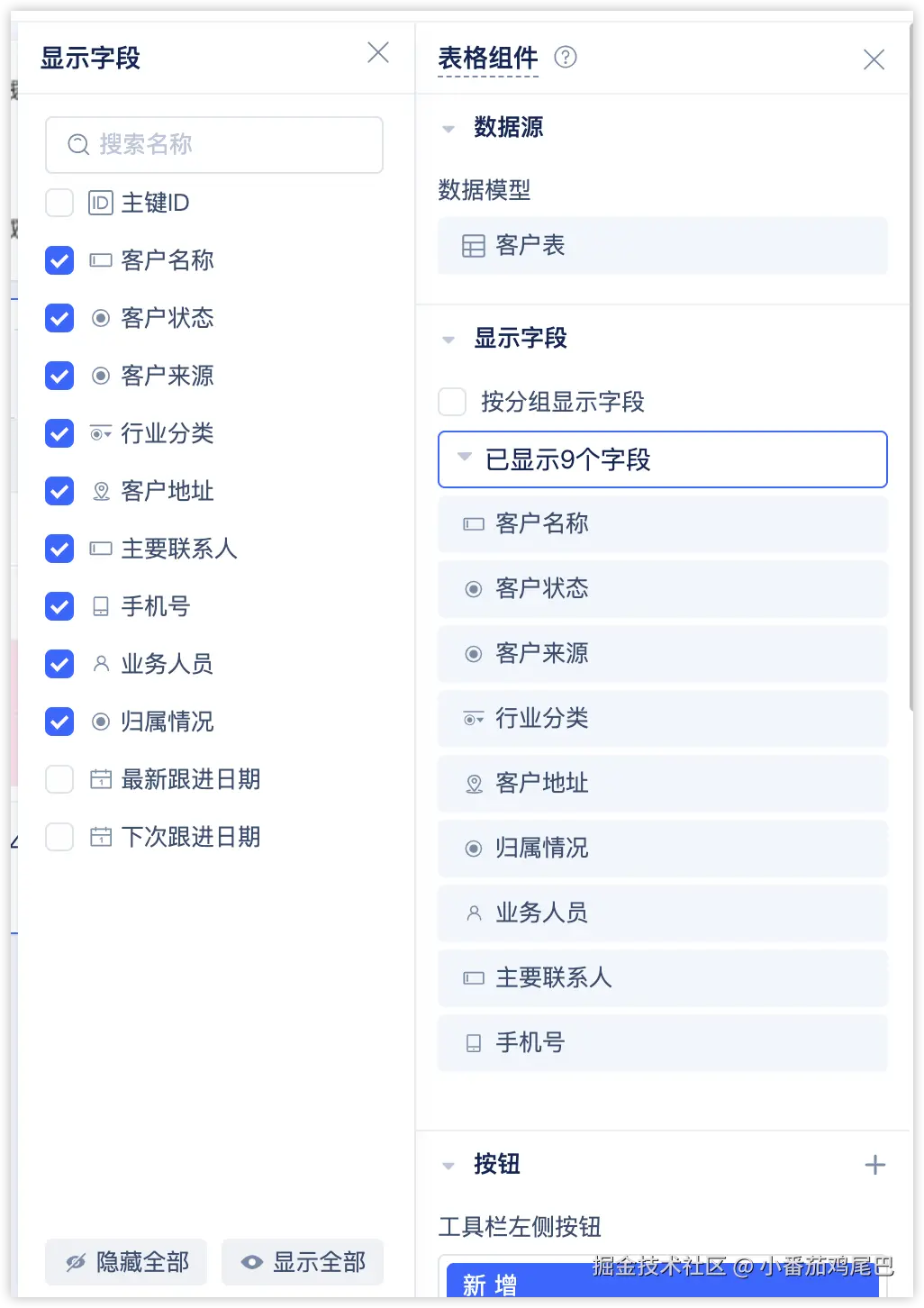This screenshot has width=924, height=1308.
Task: Uncheck the 客户名称 checkbox
Action: [x=59, y=260]
